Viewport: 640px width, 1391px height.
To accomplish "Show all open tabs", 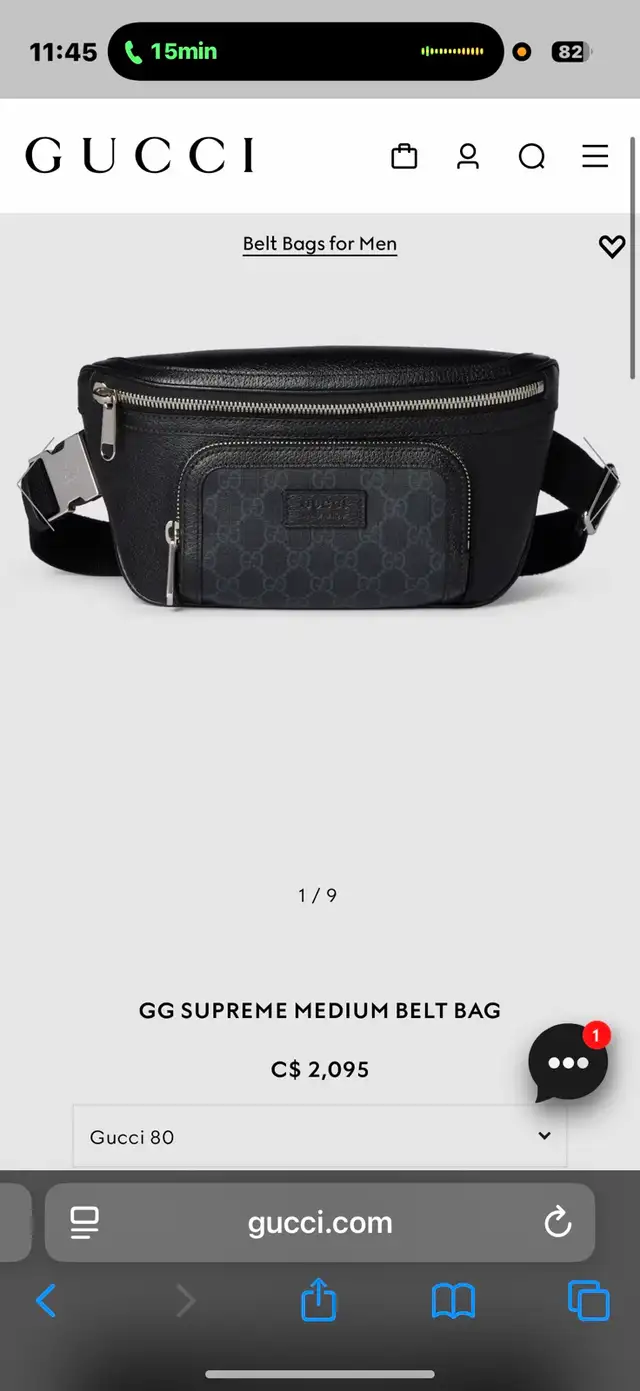I will click(588, 1301).
